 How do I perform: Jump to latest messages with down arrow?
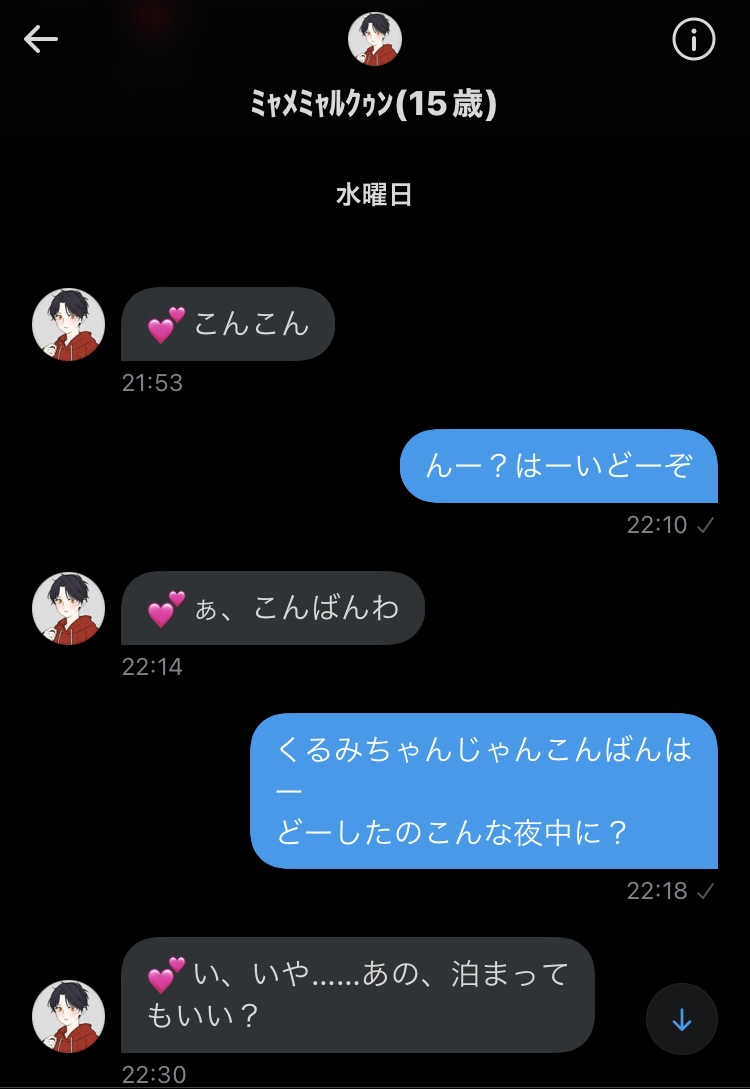[681, 1020]
